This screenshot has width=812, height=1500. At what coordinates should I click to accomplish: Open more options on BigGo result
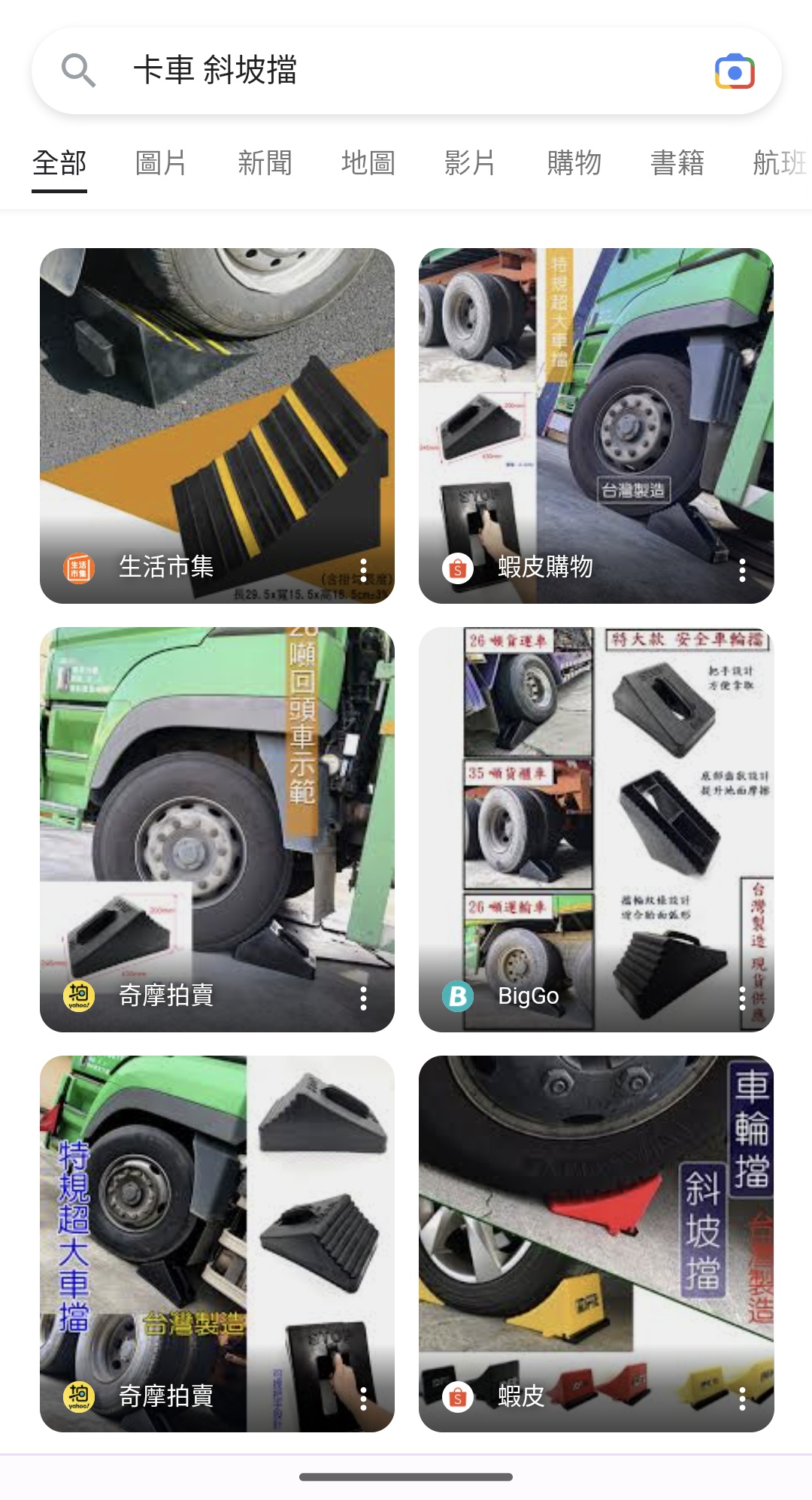(x=742, y=998)
